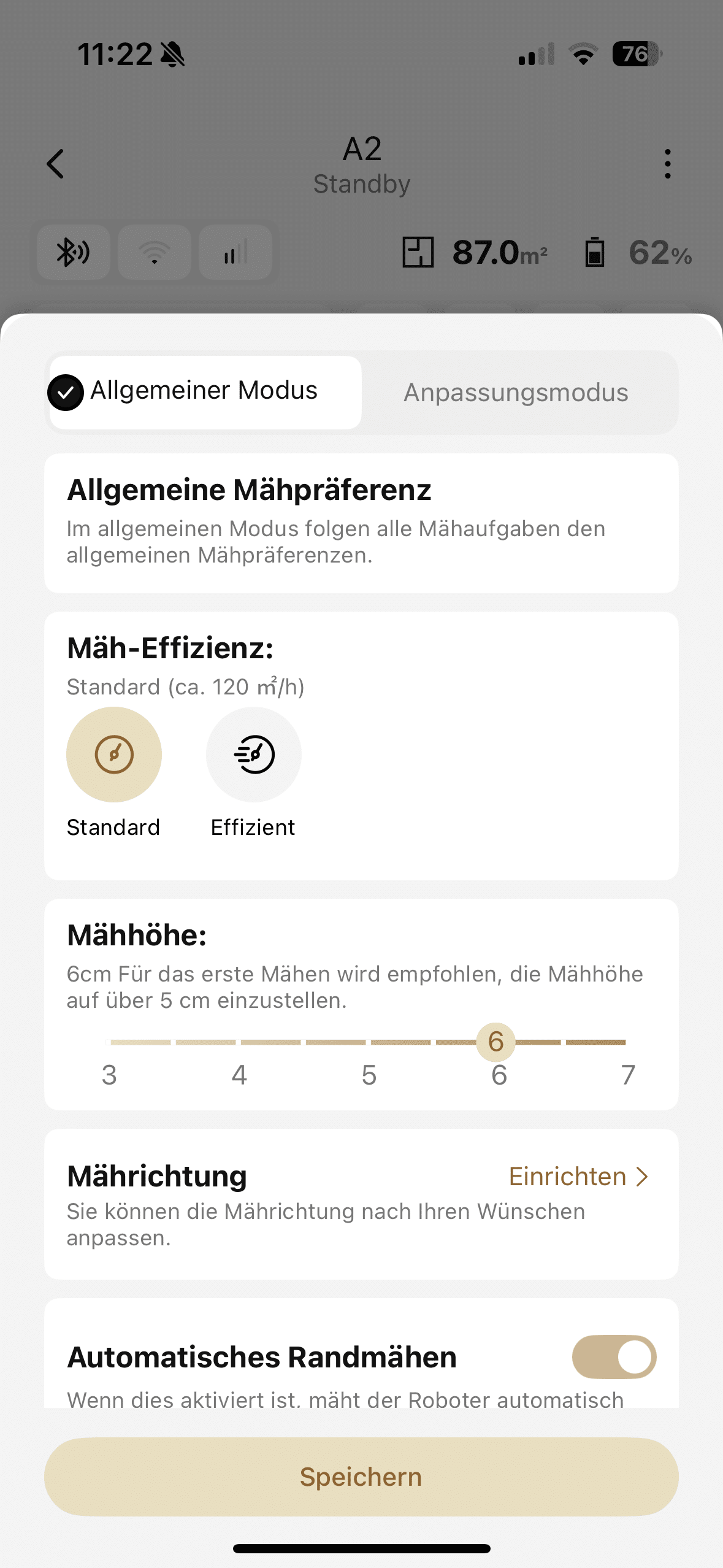Open Einrichten for Mährichtung

tap(578, 1177)
